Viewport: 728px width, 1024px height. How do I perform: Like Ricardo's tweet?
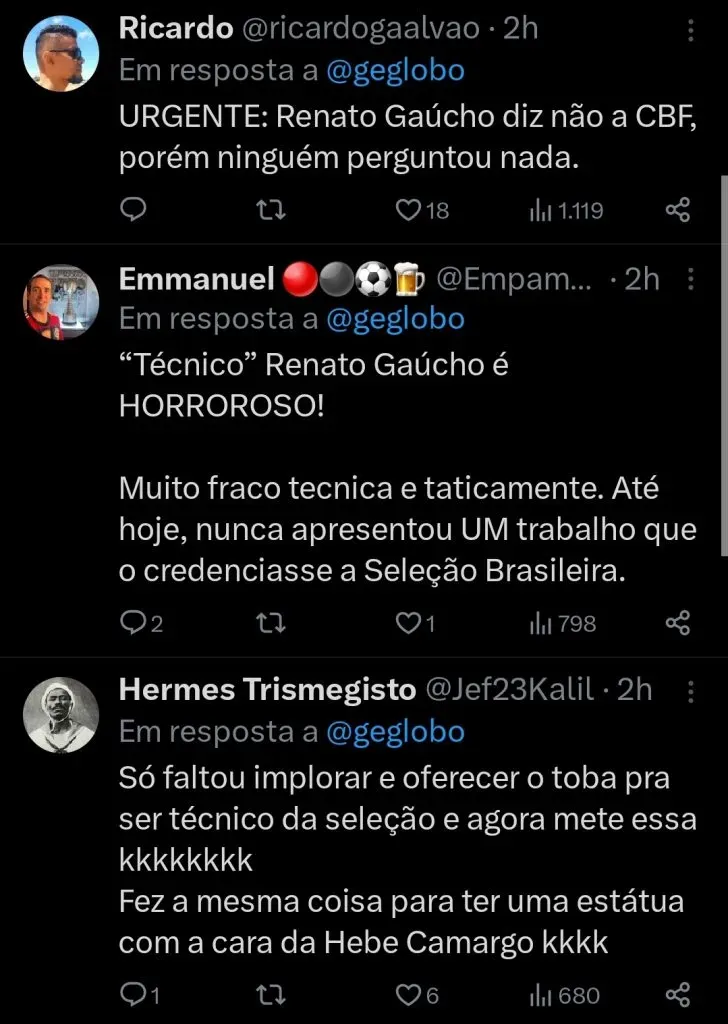pyautogui.click(x=408, y=210)
